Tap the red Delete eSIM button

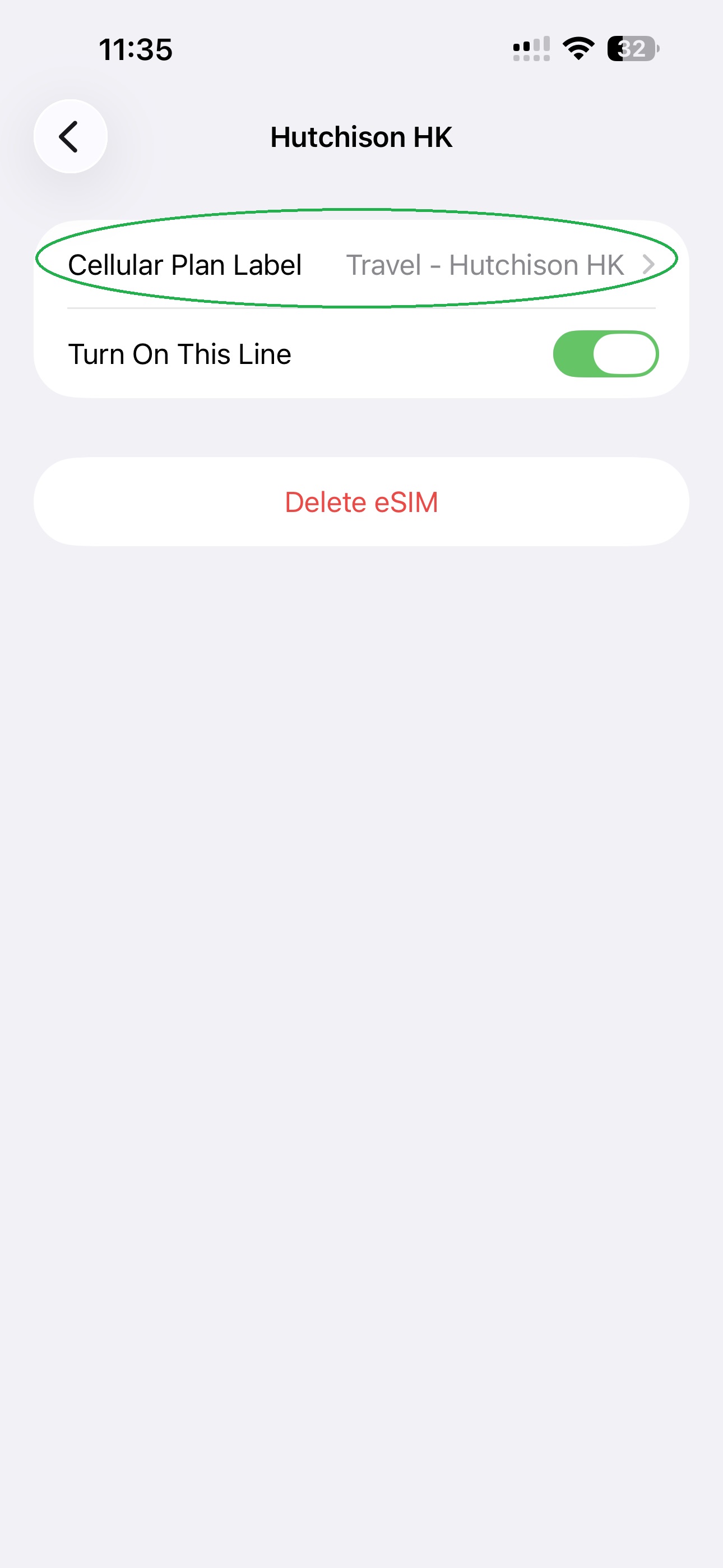click(x=361, y=501)
